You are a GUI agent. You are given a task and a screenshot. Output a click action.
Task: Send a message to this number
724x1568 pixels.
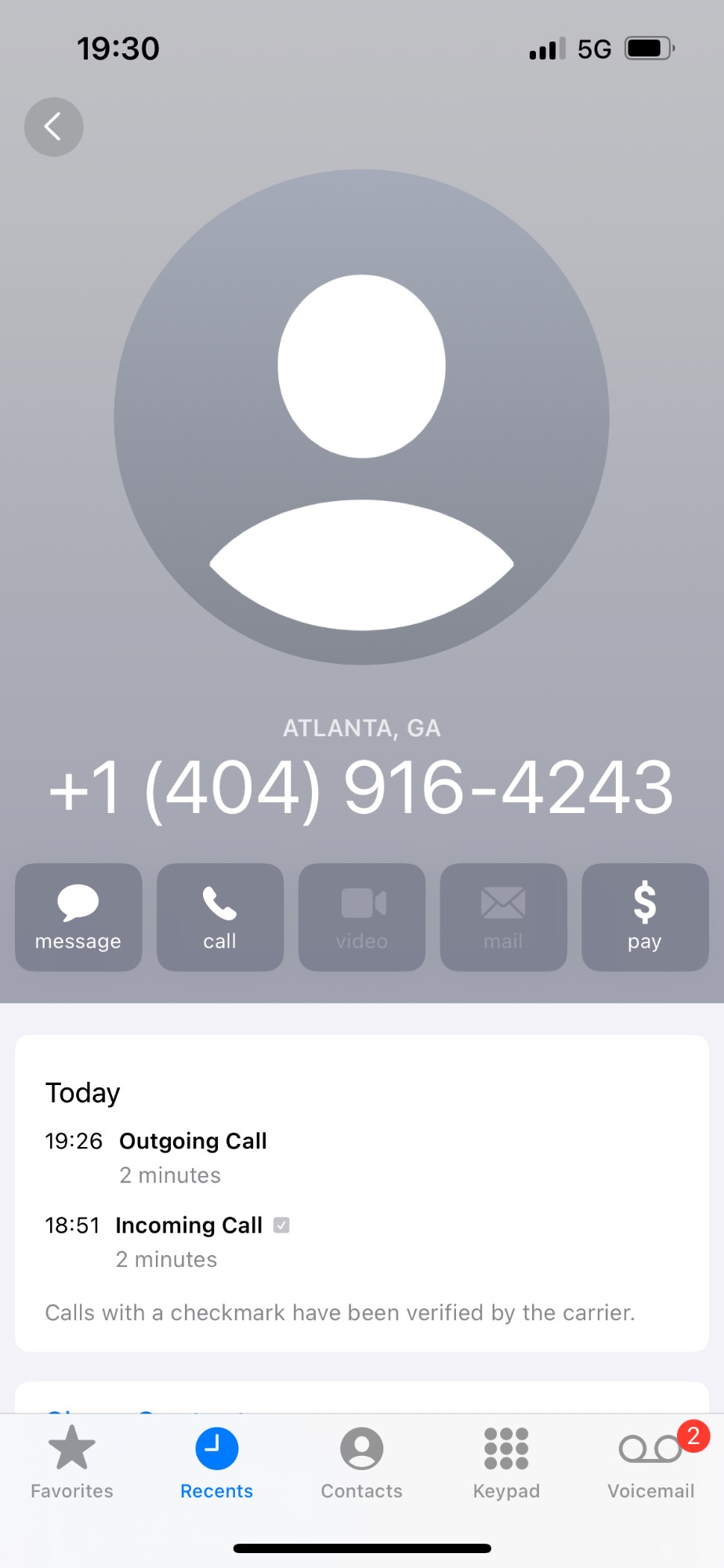pos(78,916)
